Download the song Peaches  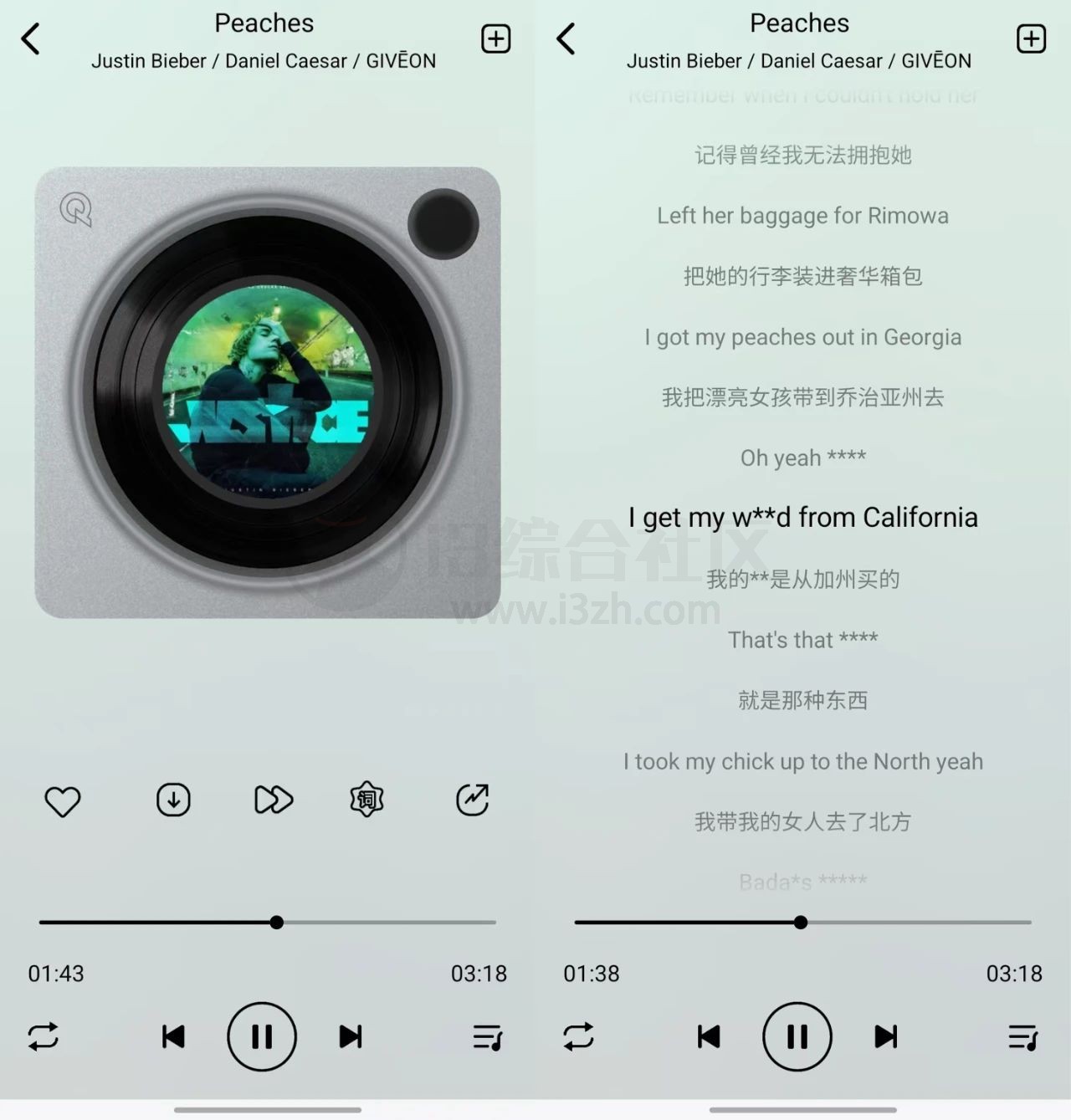pyautogui.click(x=172, y=800)
